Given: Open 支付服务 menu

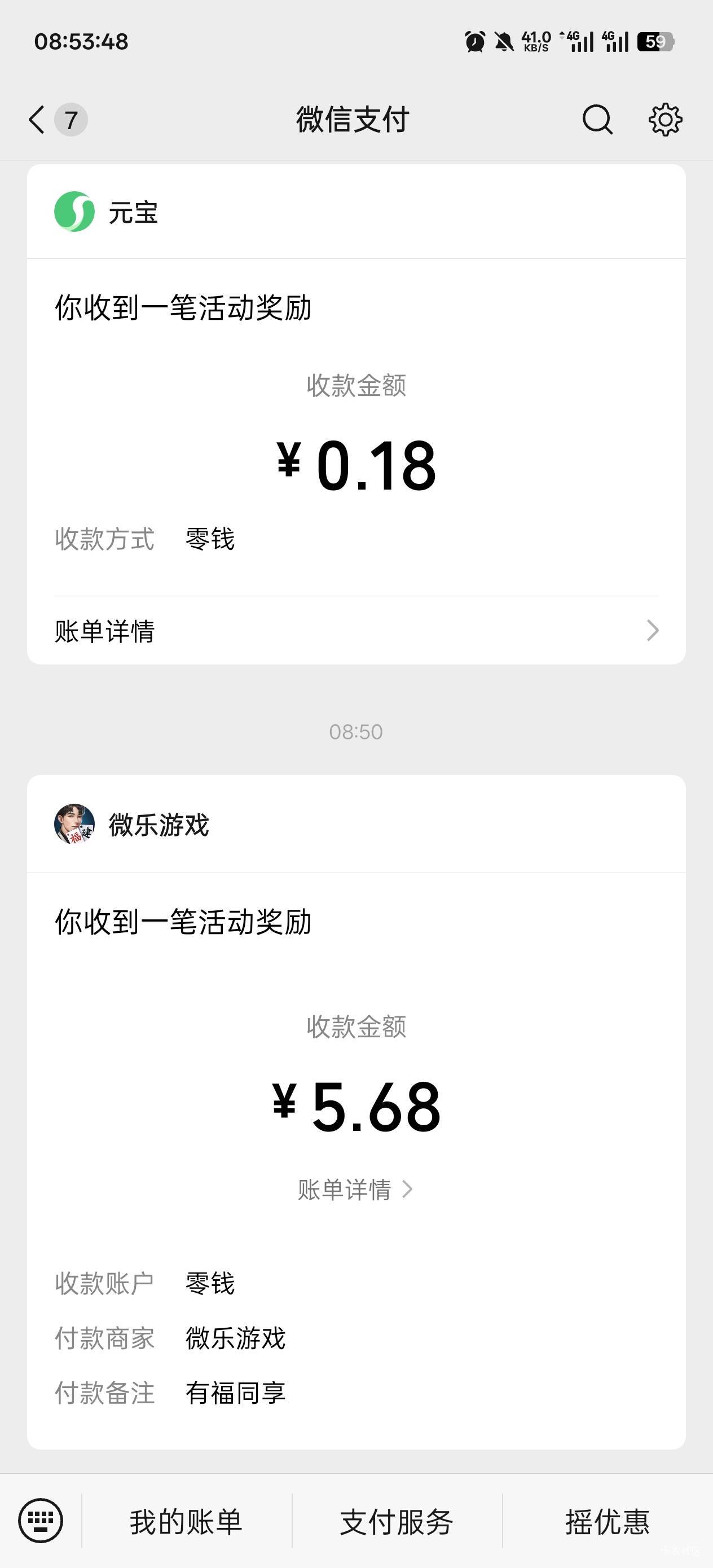Looking at the screenshot, I should 397,1521.
